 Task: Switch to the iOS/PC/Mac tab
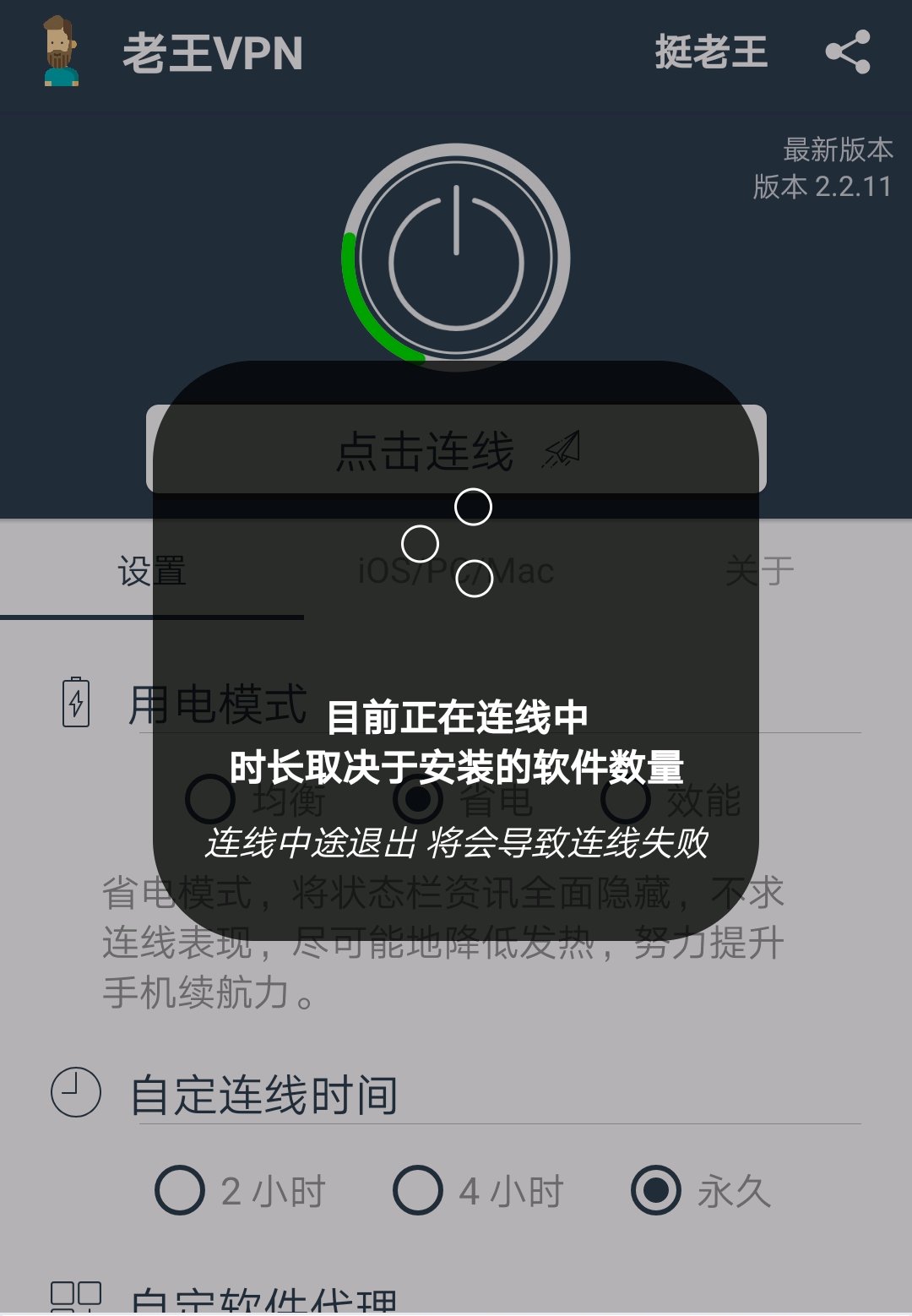coord(456,571)
